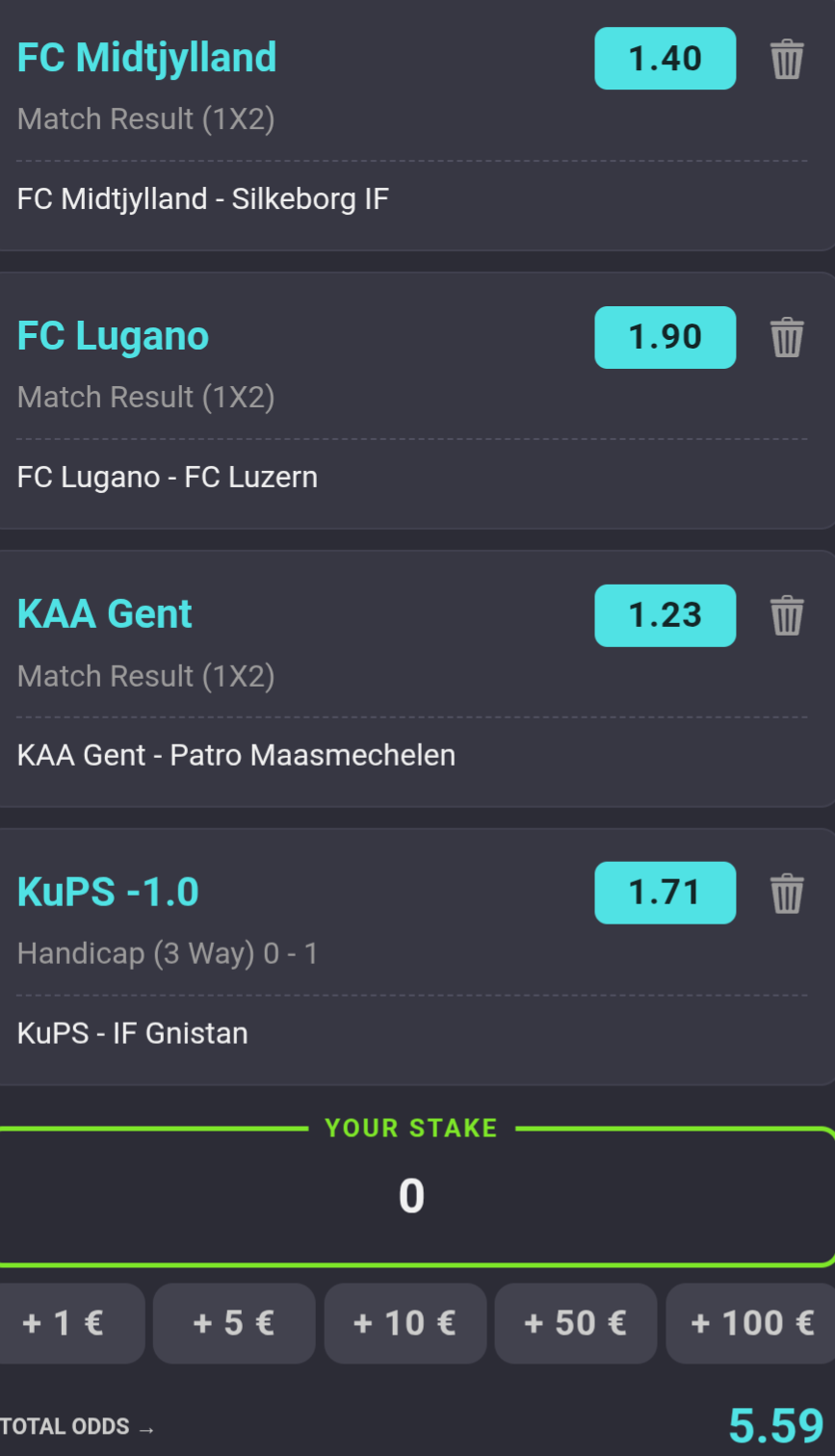The width and height of the screenshot is (835, 1456).
Task: Delete the KuPS -1.0 handicap selection
Action: pos(787,893)
